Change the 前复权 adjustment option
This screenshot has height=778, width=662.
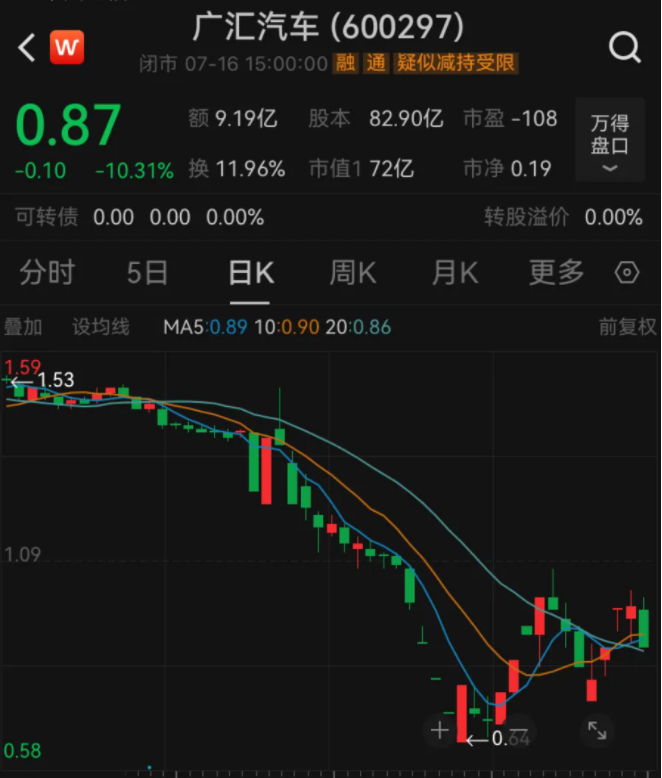(x=627, y=327)
